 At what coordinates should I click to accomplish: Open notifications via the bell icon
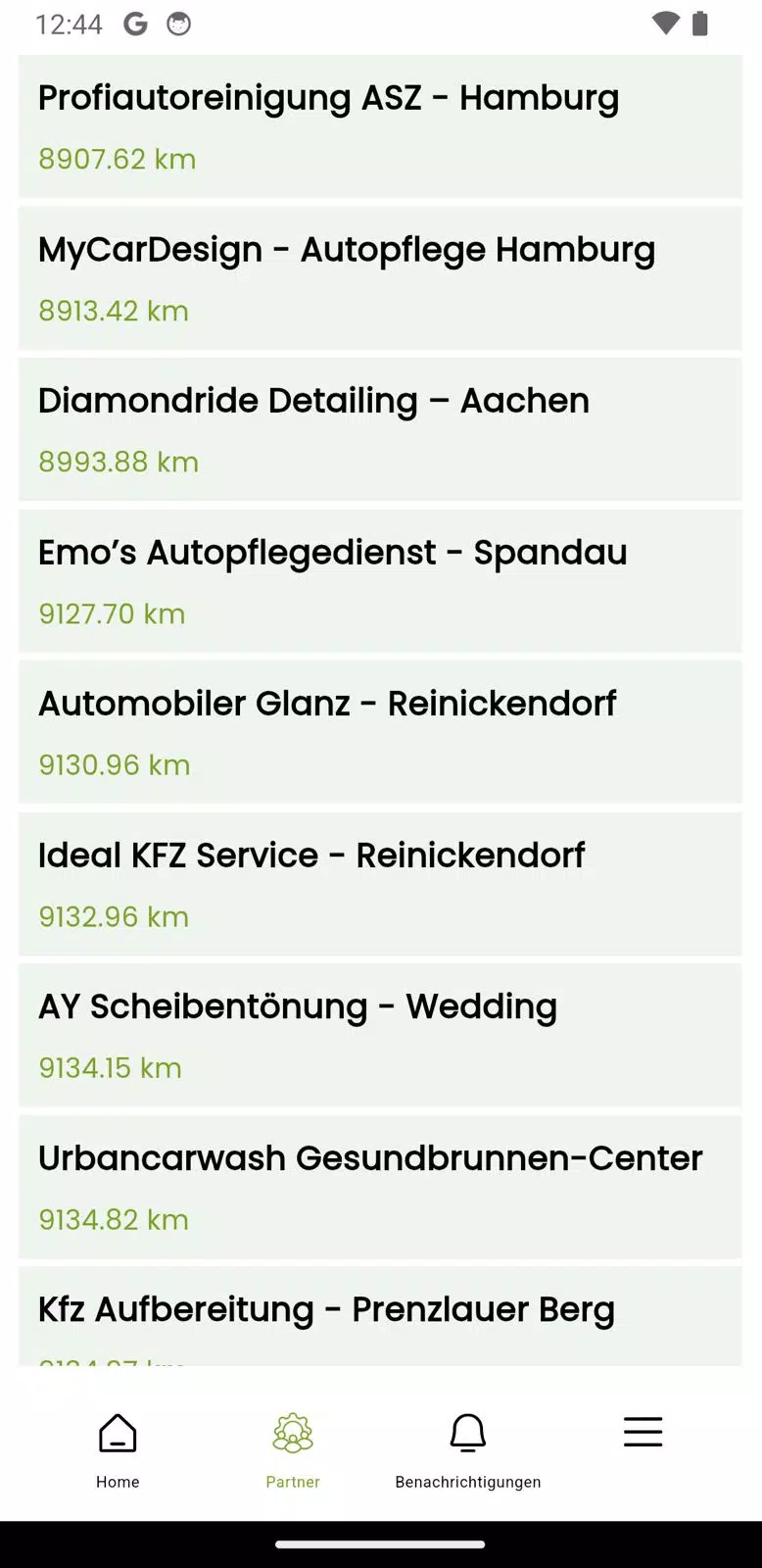tap(468, 1432)
